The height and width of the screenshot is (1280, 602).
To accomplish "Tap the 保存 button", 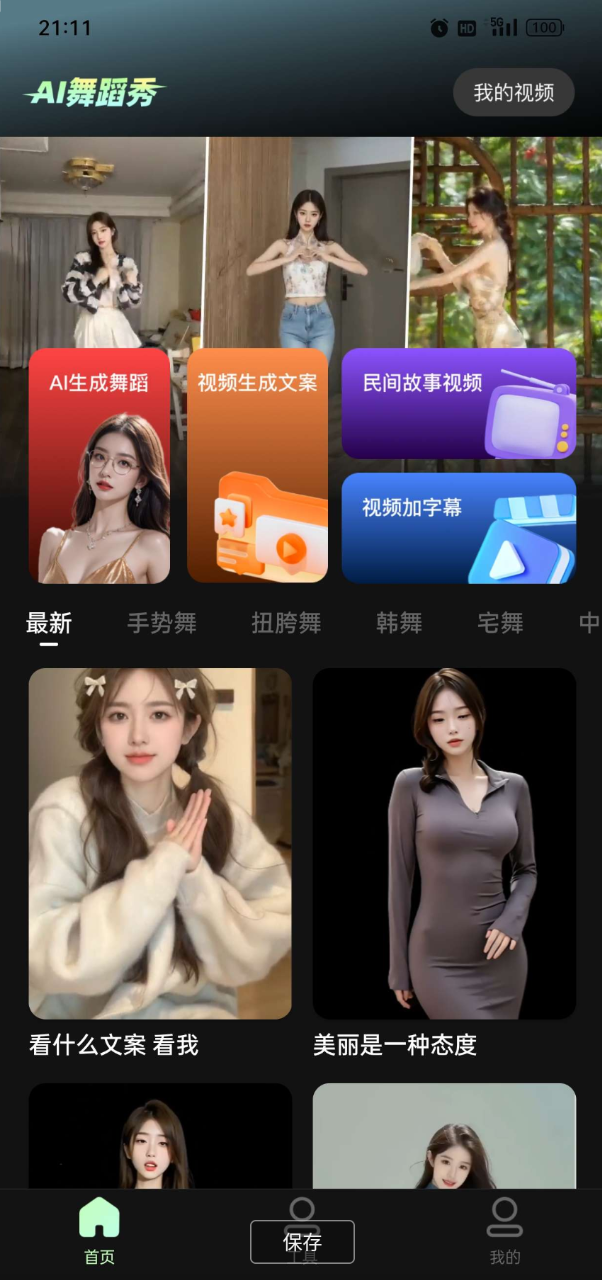I will pyautogui.click(x=302, y=1242).
